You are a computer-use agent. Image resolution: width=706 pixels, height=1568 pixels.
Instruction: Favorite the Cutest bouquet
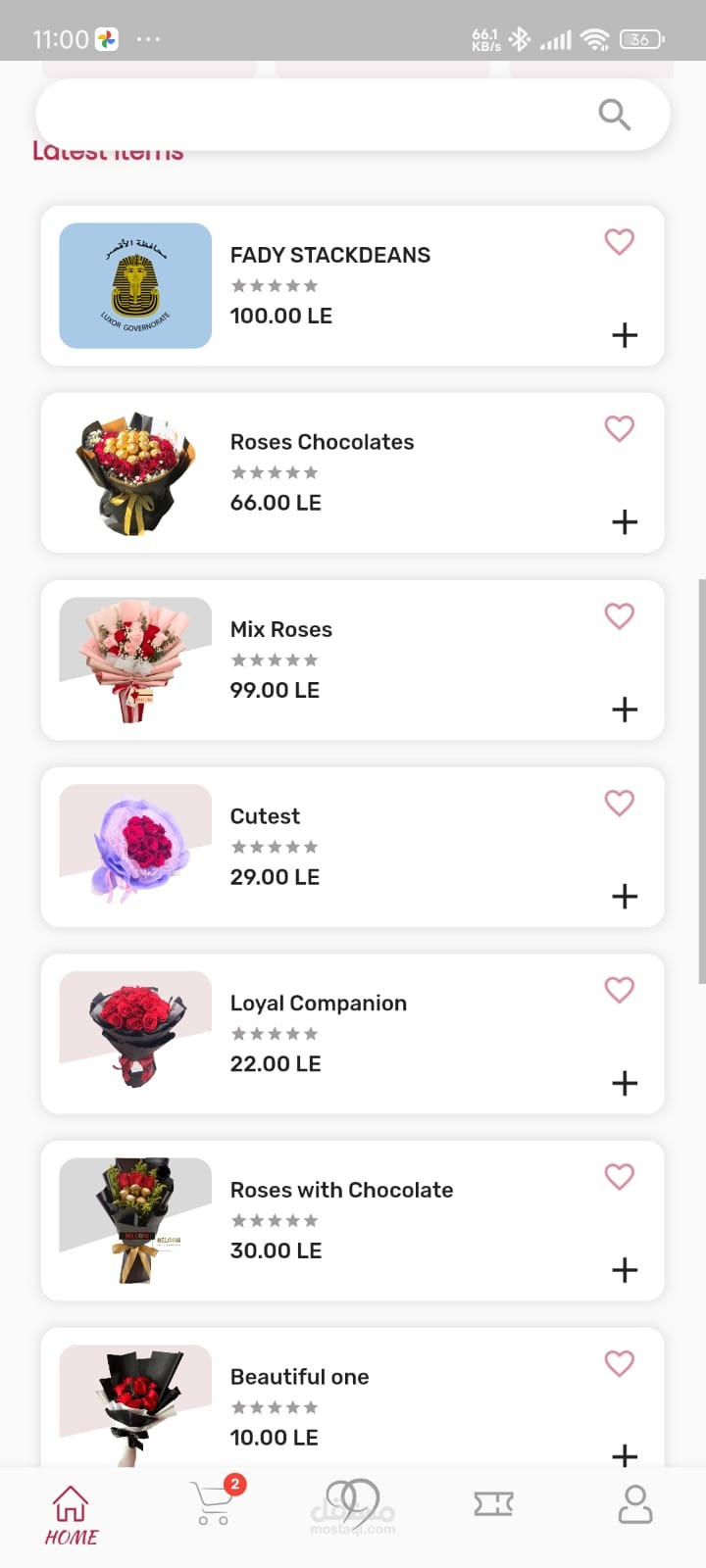619,803
